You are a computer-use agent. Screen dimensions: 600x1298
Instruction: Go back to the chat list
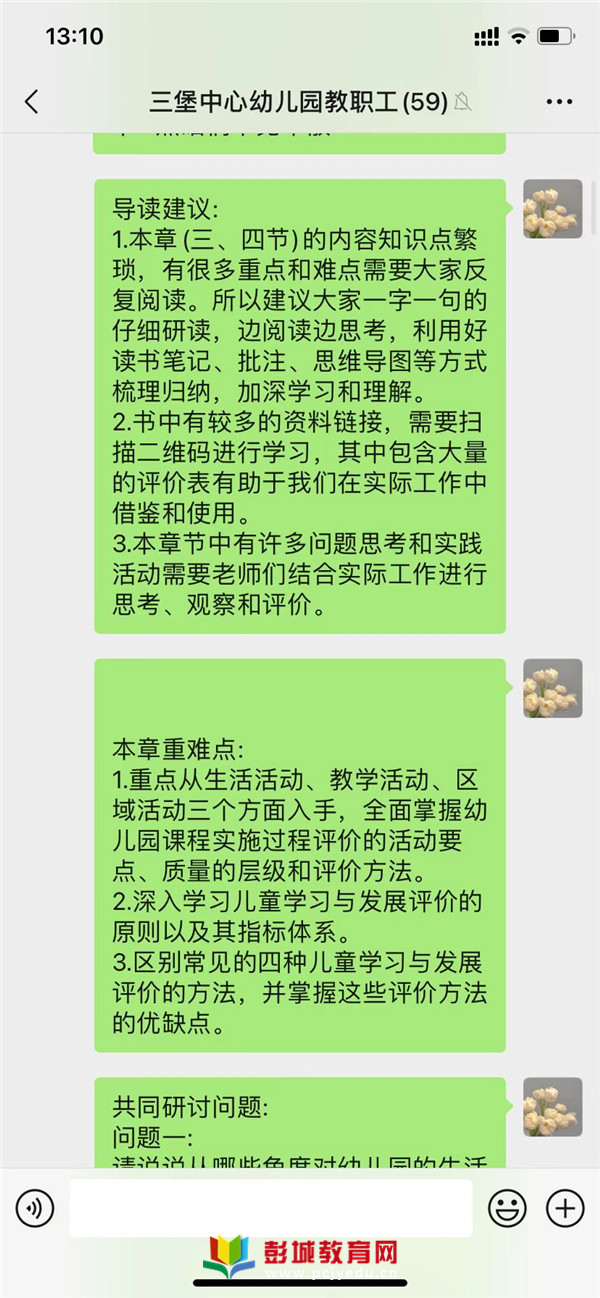(x=32, y=101)
